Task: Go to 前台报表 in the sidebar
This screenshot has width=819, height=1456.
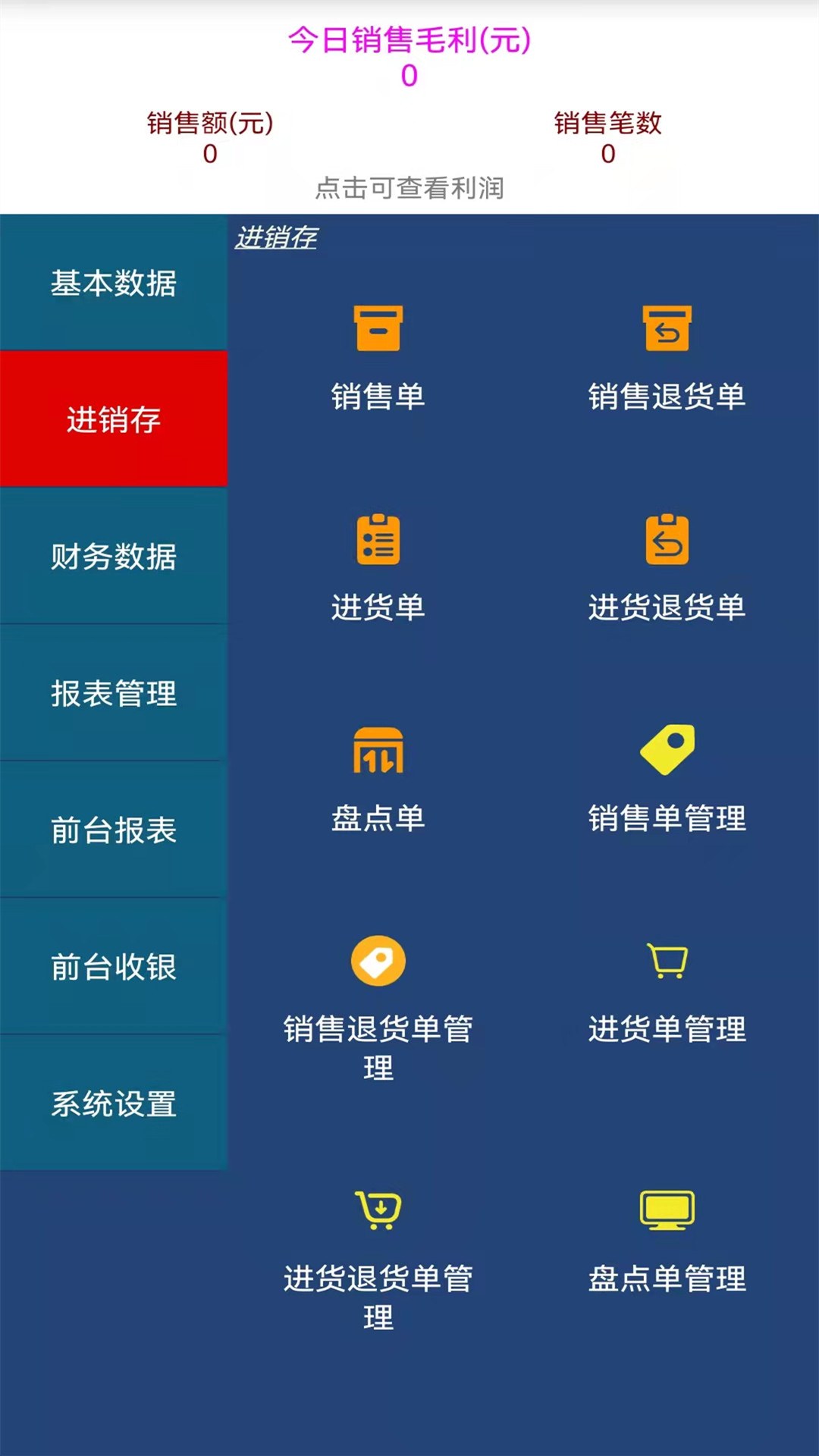Action: coord(114,830)
